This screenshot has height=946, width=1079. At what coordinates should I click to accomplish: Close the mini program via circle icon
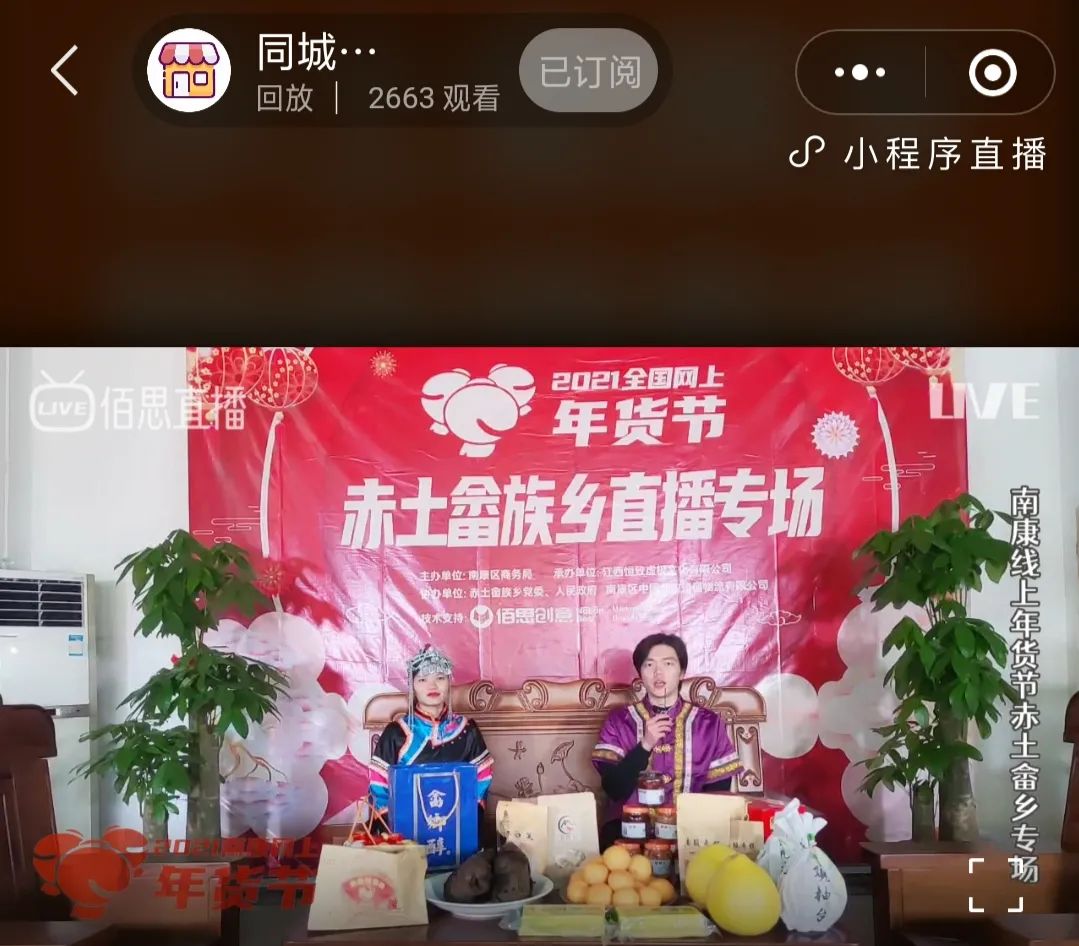[992, 72]
